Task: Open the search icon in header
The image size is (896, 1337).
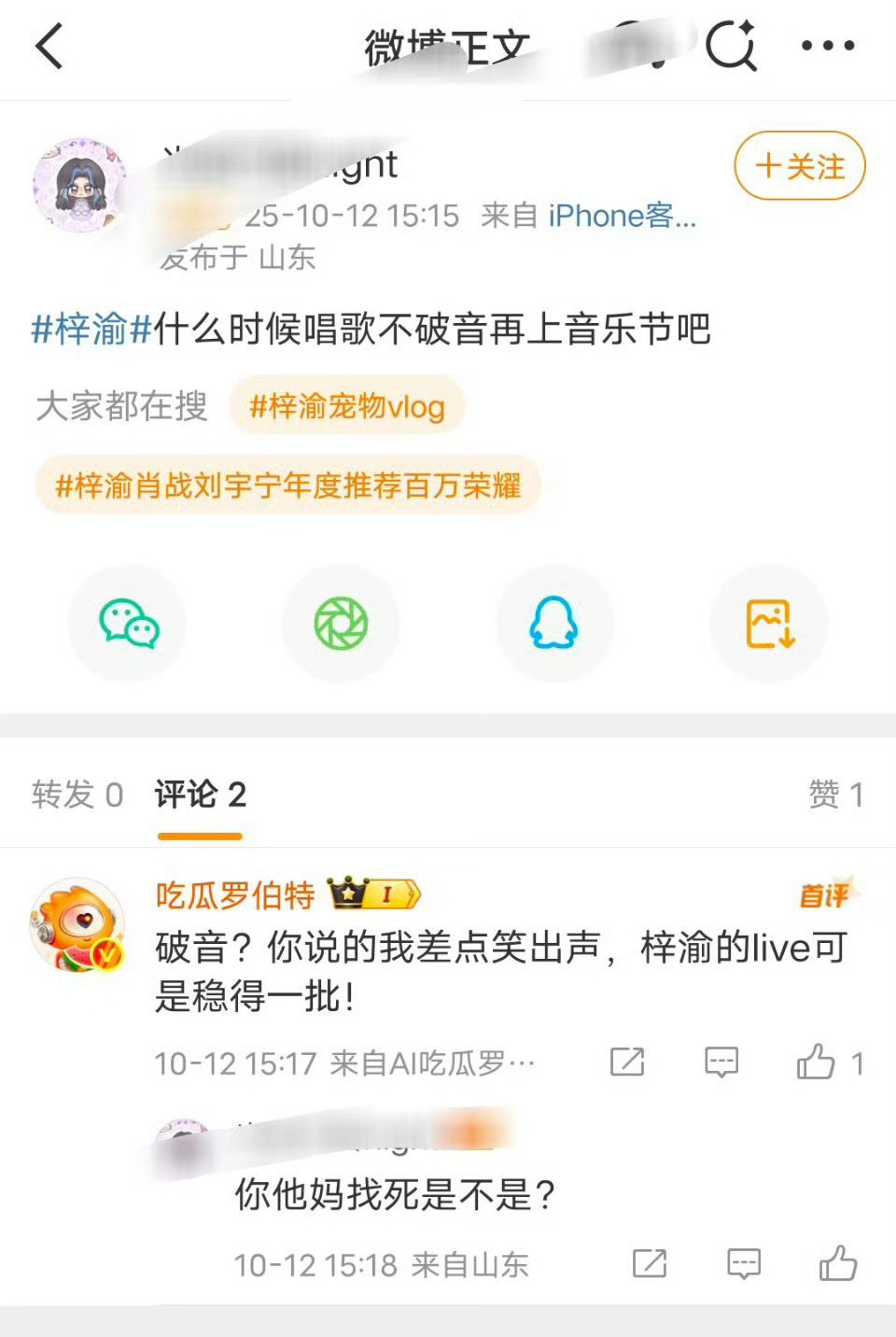Action: [x=731, y=46]
